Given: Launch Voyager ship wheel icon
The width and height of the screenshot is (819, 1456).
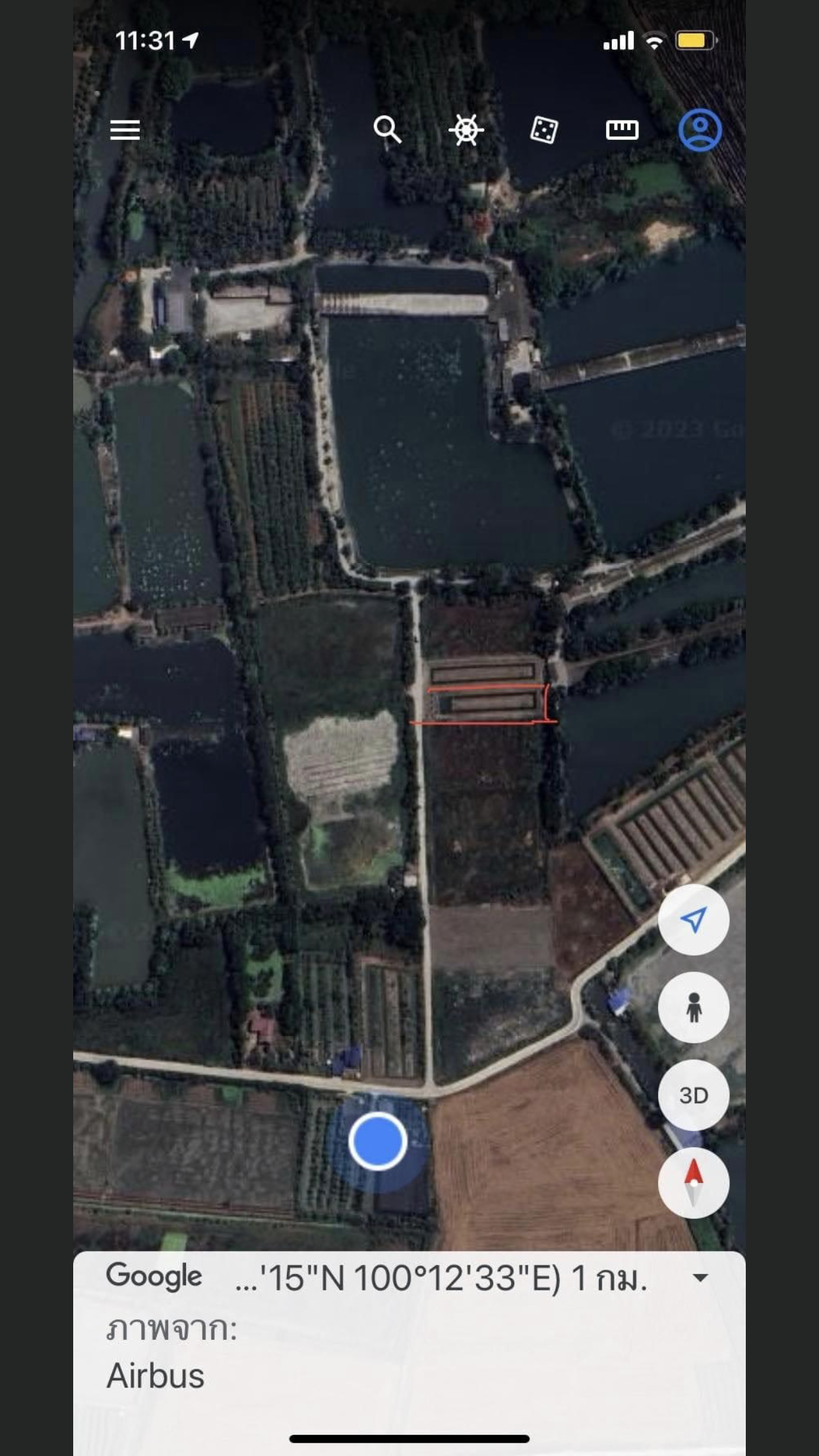Looking at the screenshot, I should 466,129.
